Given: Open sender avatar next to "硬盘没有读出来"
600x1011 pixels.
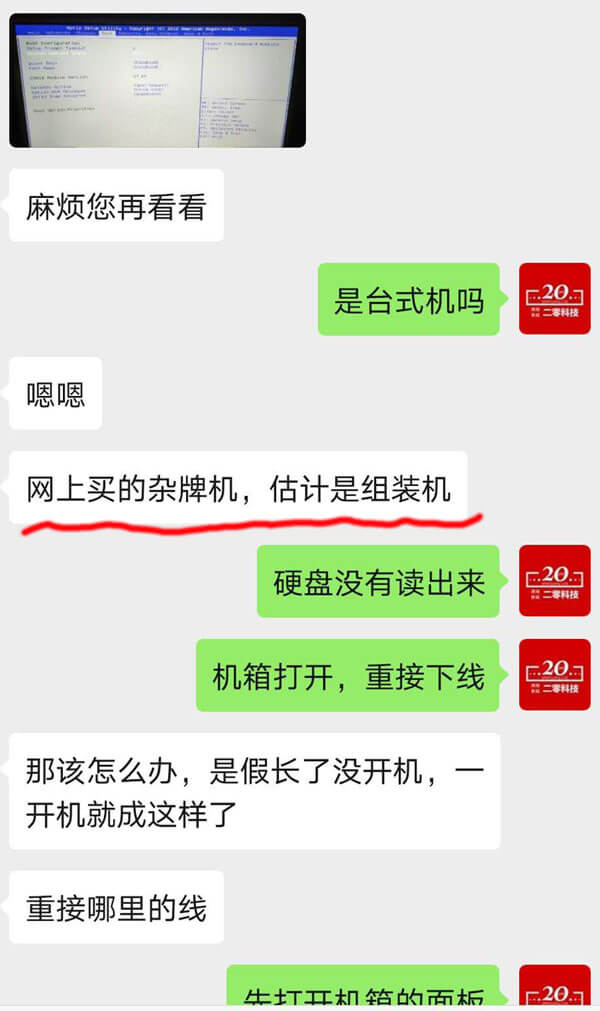Looking at the screenshot, I should point(555,581).
